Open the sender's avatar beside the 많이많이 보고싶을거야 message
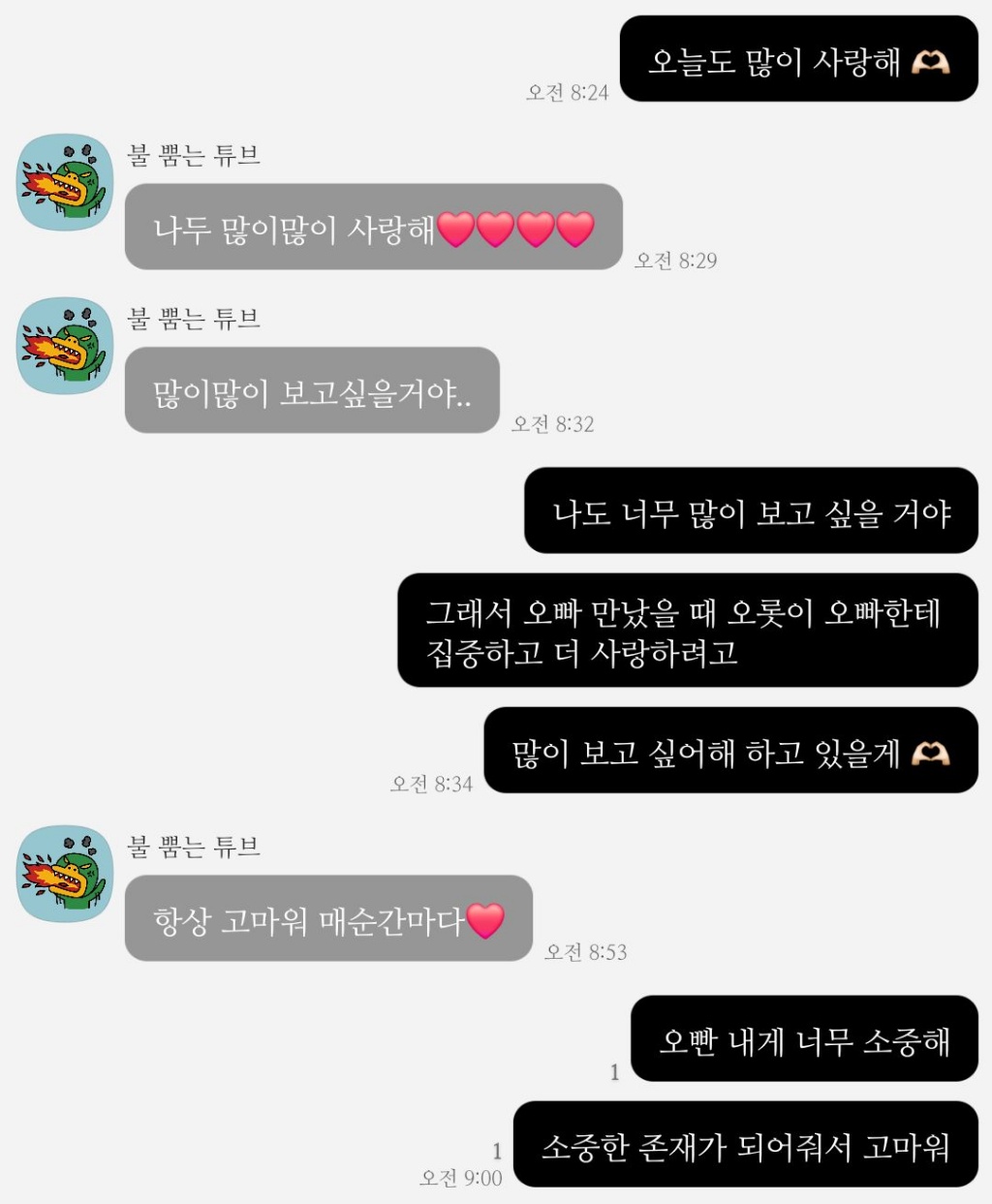 (x=66, y=347)
